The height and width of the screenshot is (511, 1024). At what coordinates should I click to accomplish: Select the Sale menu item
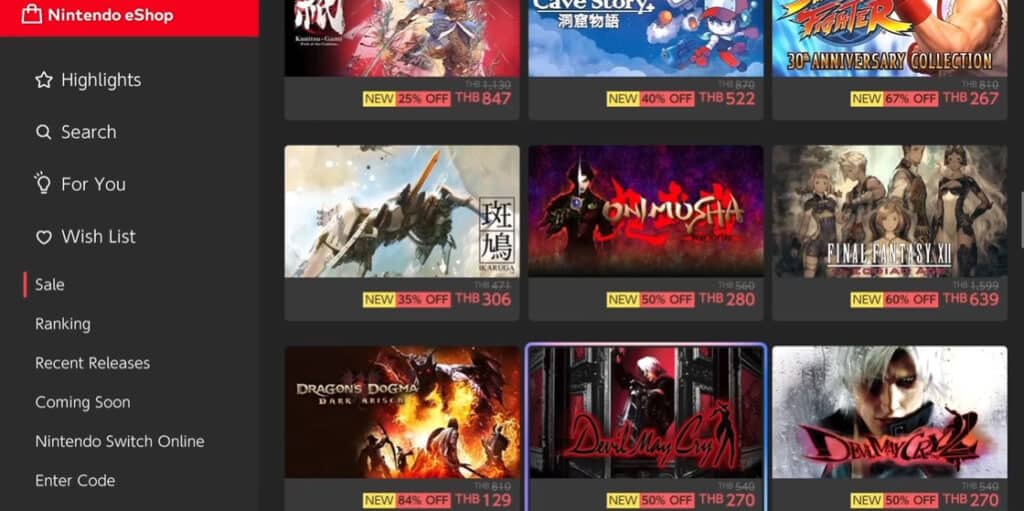tap(50, 285)
